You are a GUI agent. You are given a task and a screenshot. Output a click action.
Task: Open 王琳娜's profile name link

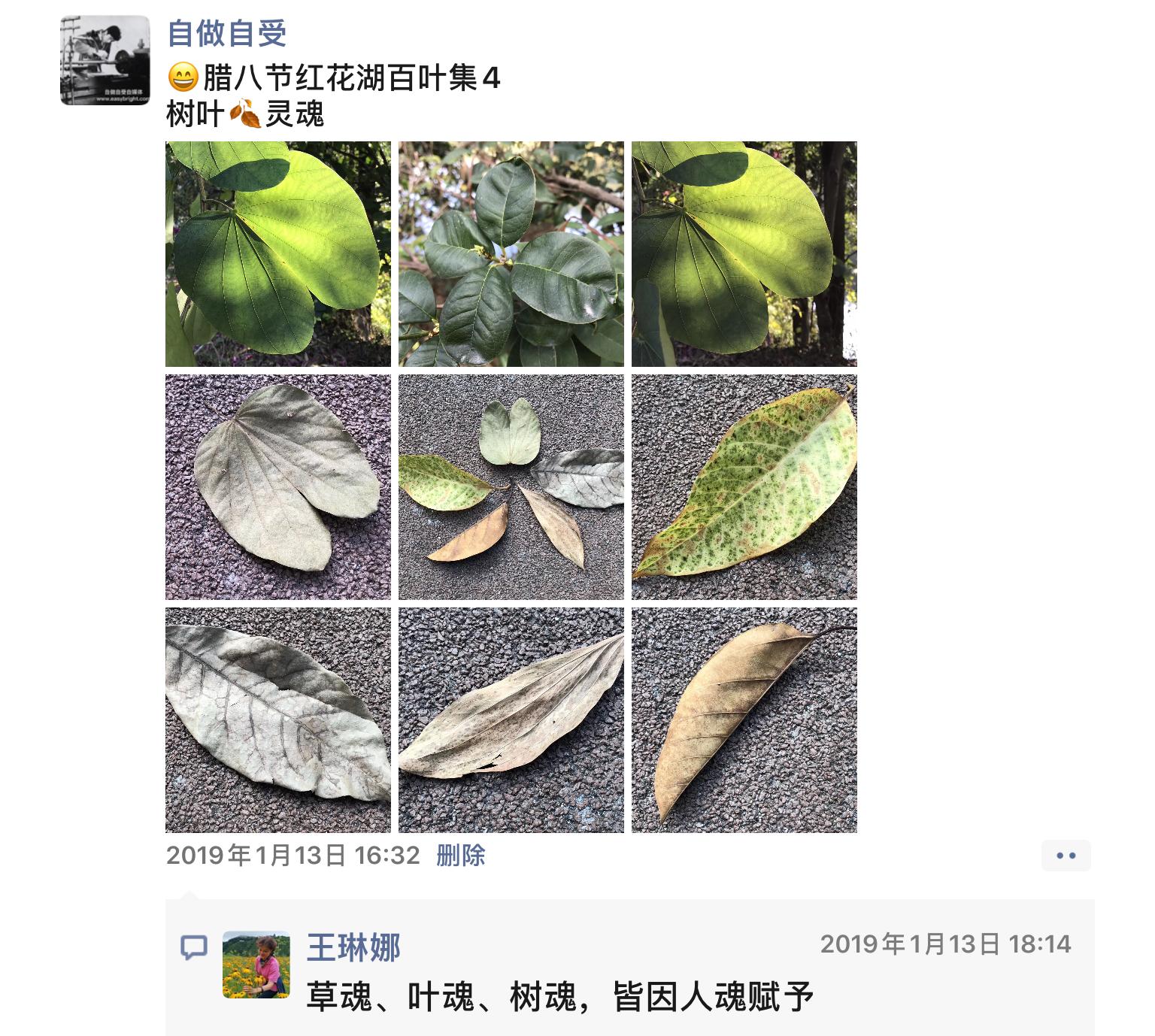(x=353, y=947)
